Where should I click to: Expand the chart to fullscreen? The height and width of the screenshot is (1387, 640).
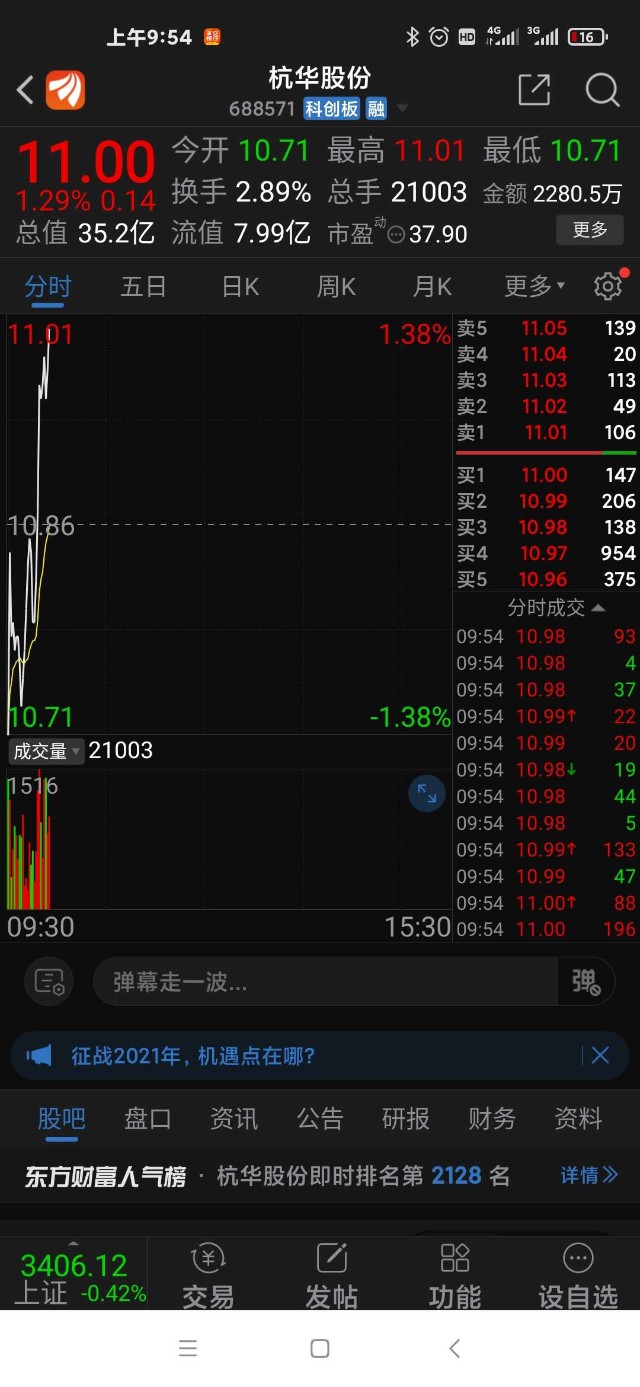click(x=427, y=794)
